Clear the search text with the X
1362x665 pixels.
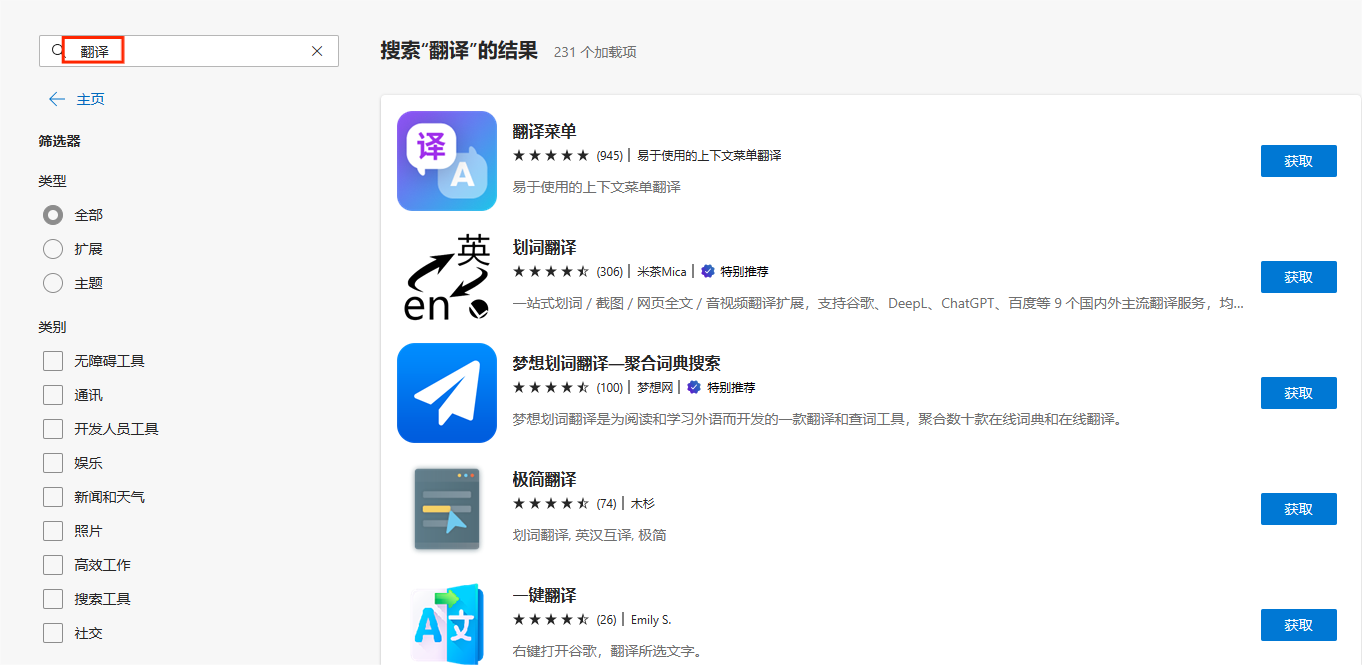tap(317, 51)
